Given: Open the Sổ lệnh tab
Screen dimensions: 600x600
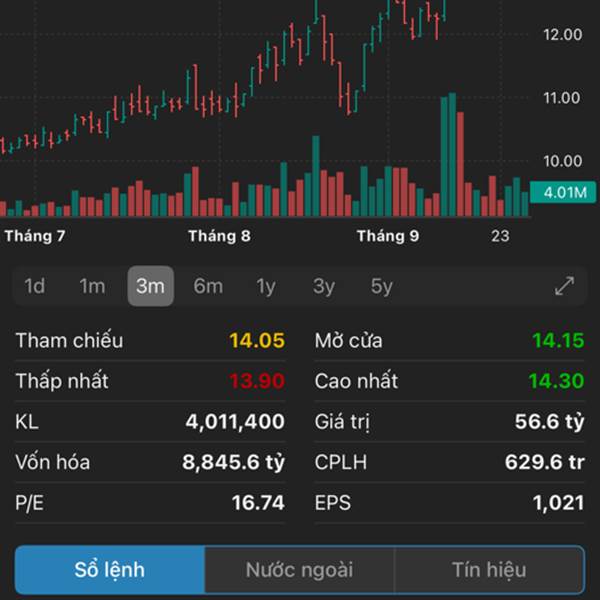Looking at the screenshot, I should (110, 570).
